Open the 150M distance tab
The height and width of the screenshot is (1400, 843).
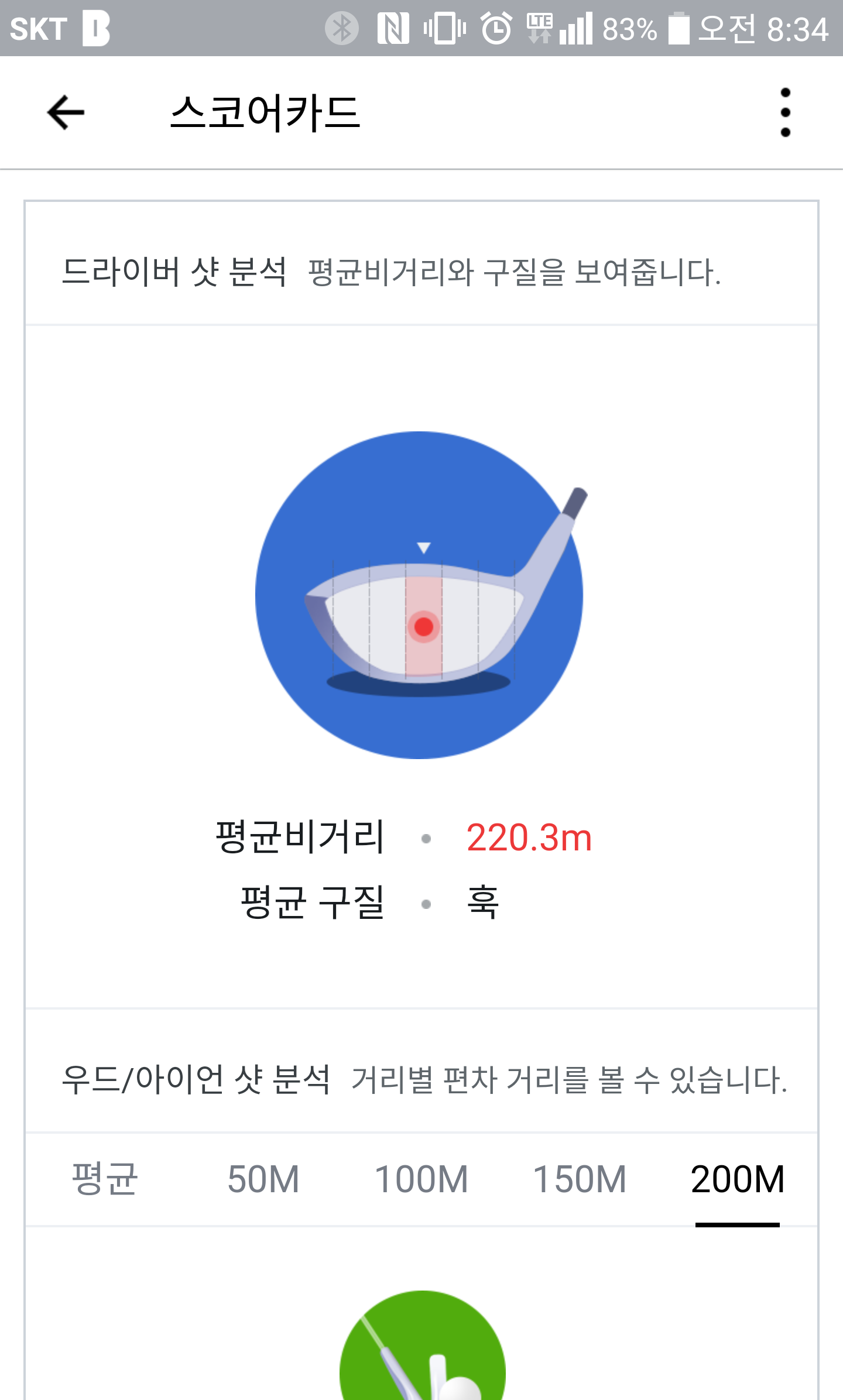click(x=580, y=1179)
